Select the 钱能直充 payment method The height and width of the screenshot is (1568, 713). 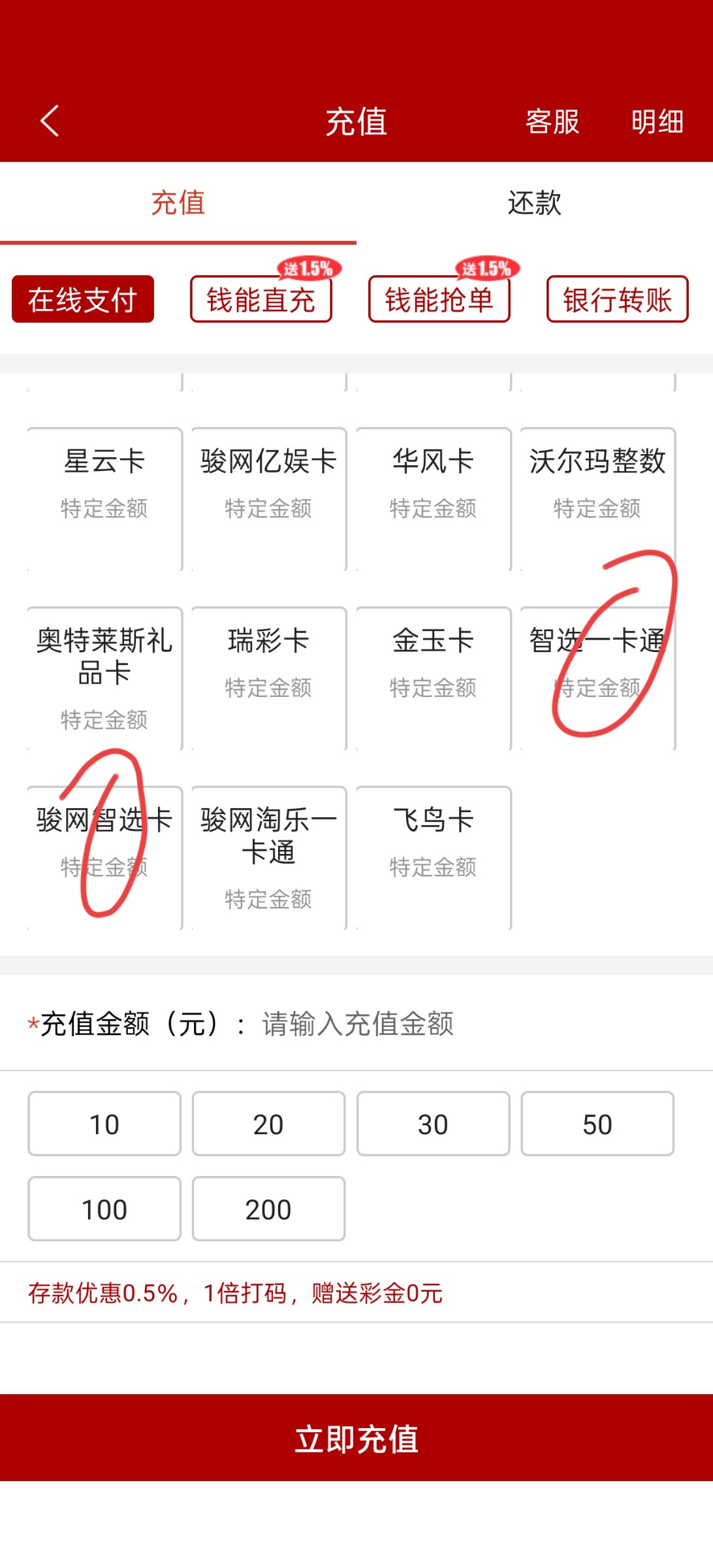click(261, 299)
